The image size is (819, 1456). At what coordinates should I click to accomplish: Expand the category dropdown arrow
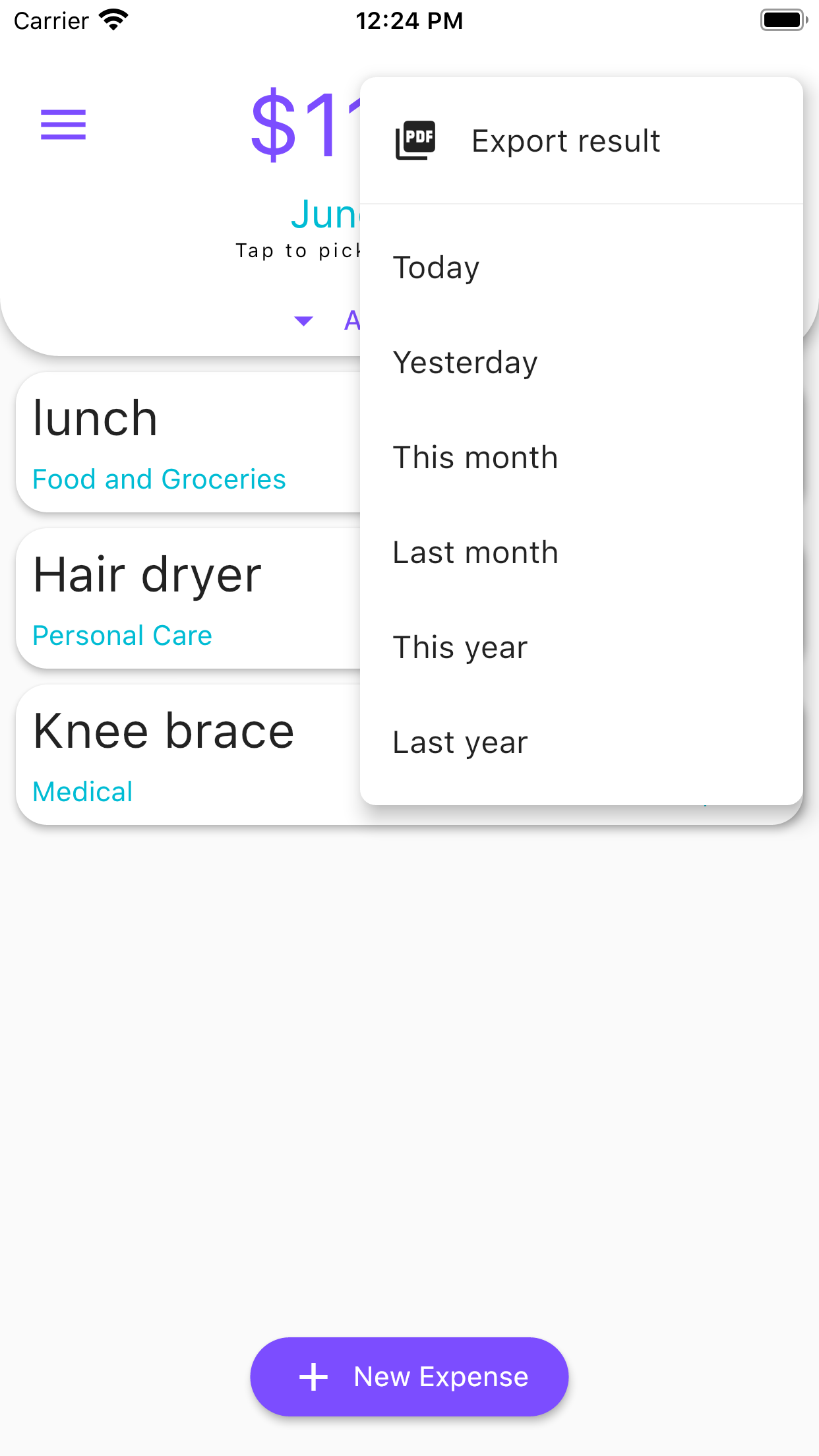303,321
